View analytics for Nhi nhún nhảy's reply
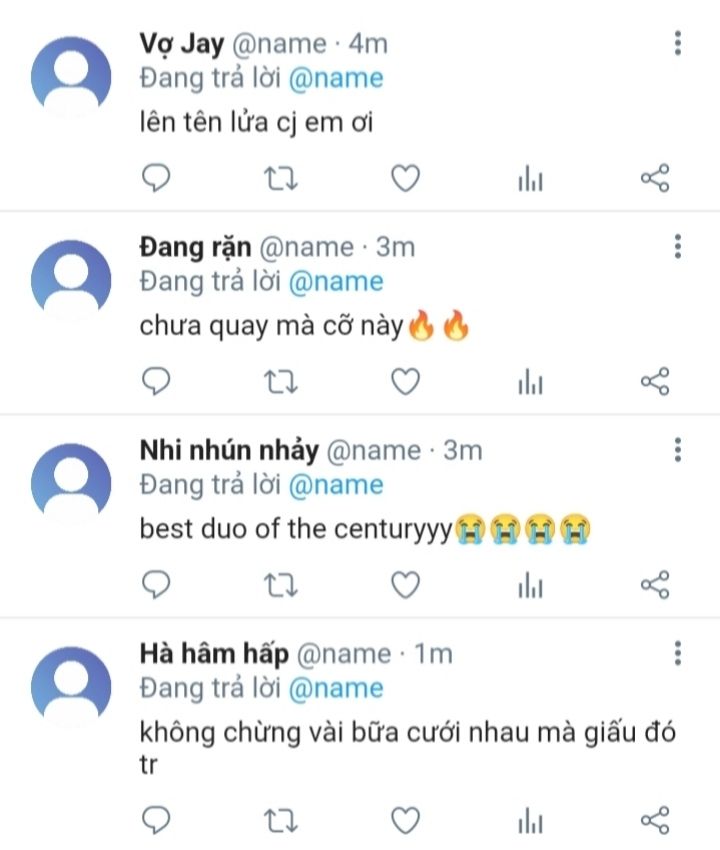Screen dimensions: 720x850 [530, 585]
